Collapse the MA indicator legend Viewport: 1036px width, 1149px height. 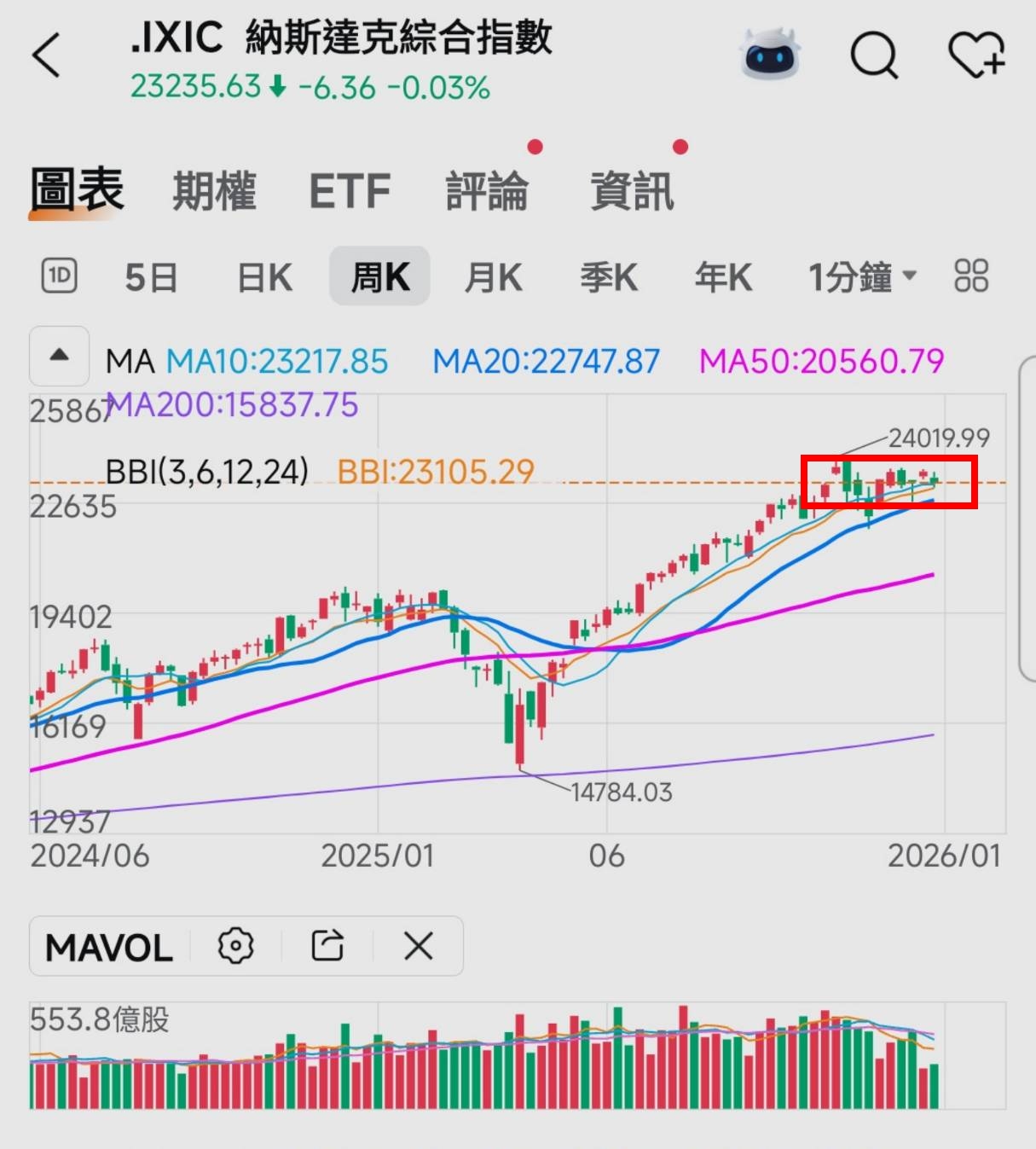59,356
